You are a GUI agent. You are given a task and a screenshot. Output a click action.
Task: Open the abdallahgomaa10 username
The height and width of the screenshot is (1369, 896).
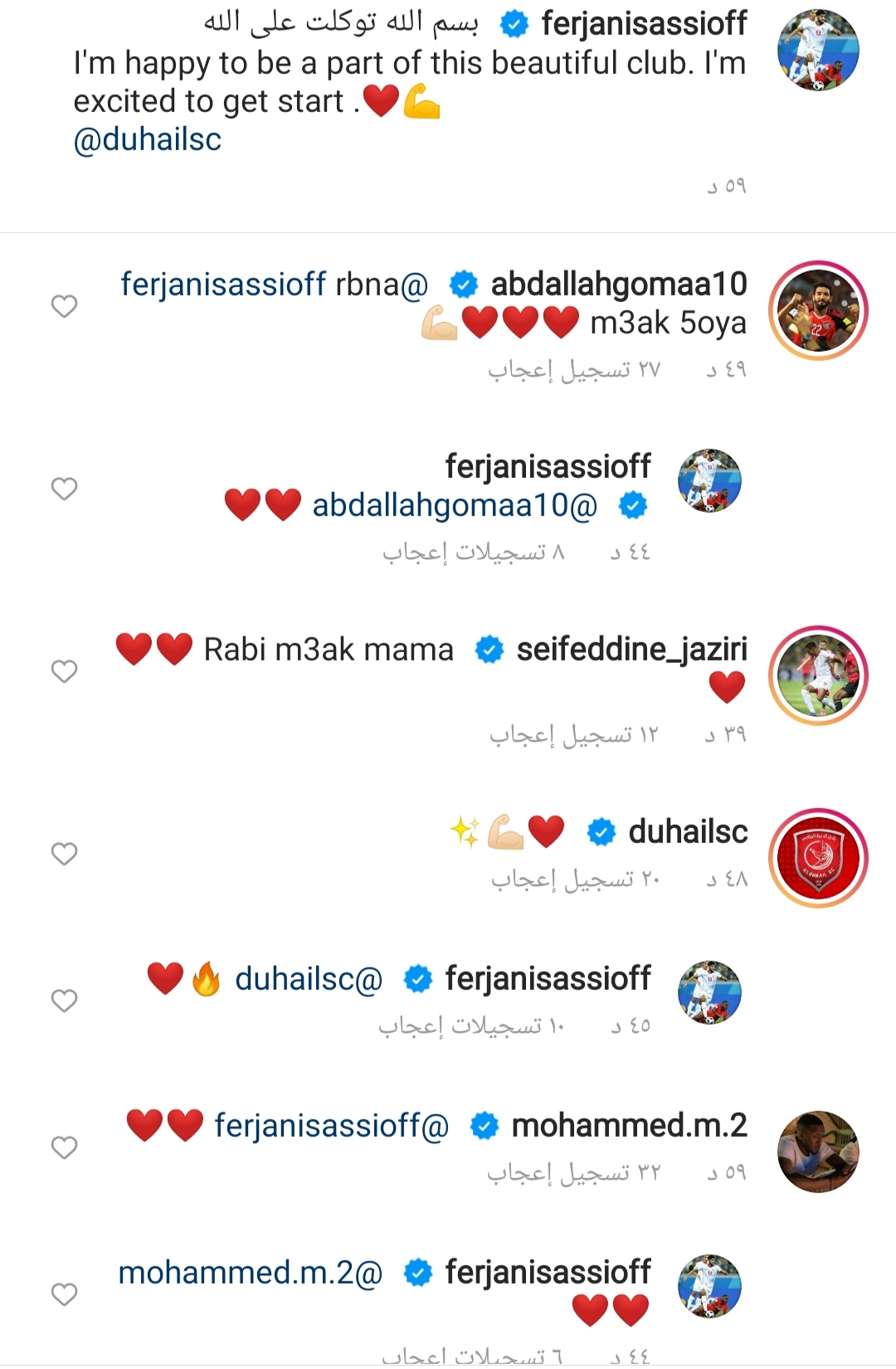click(x=619, y=284)
